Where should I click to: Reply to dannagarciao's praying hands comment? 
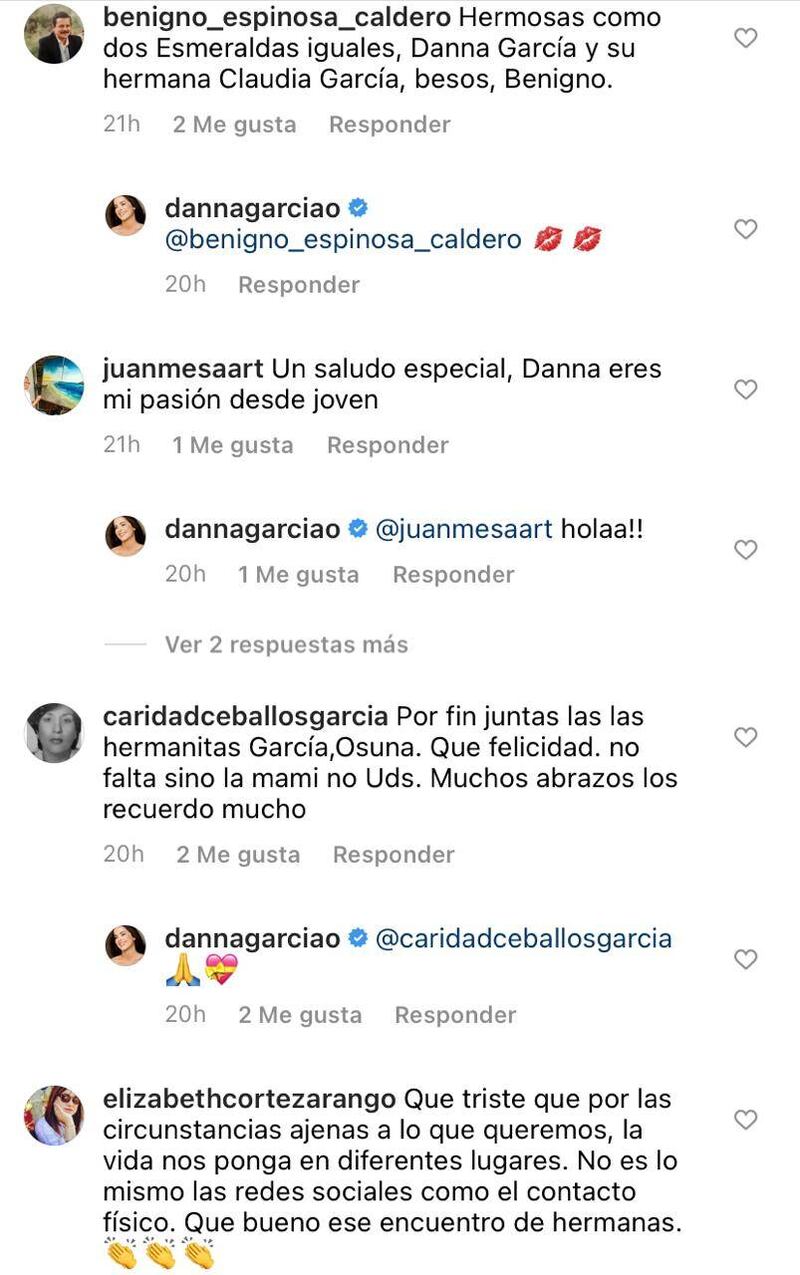pos(455,1015)
